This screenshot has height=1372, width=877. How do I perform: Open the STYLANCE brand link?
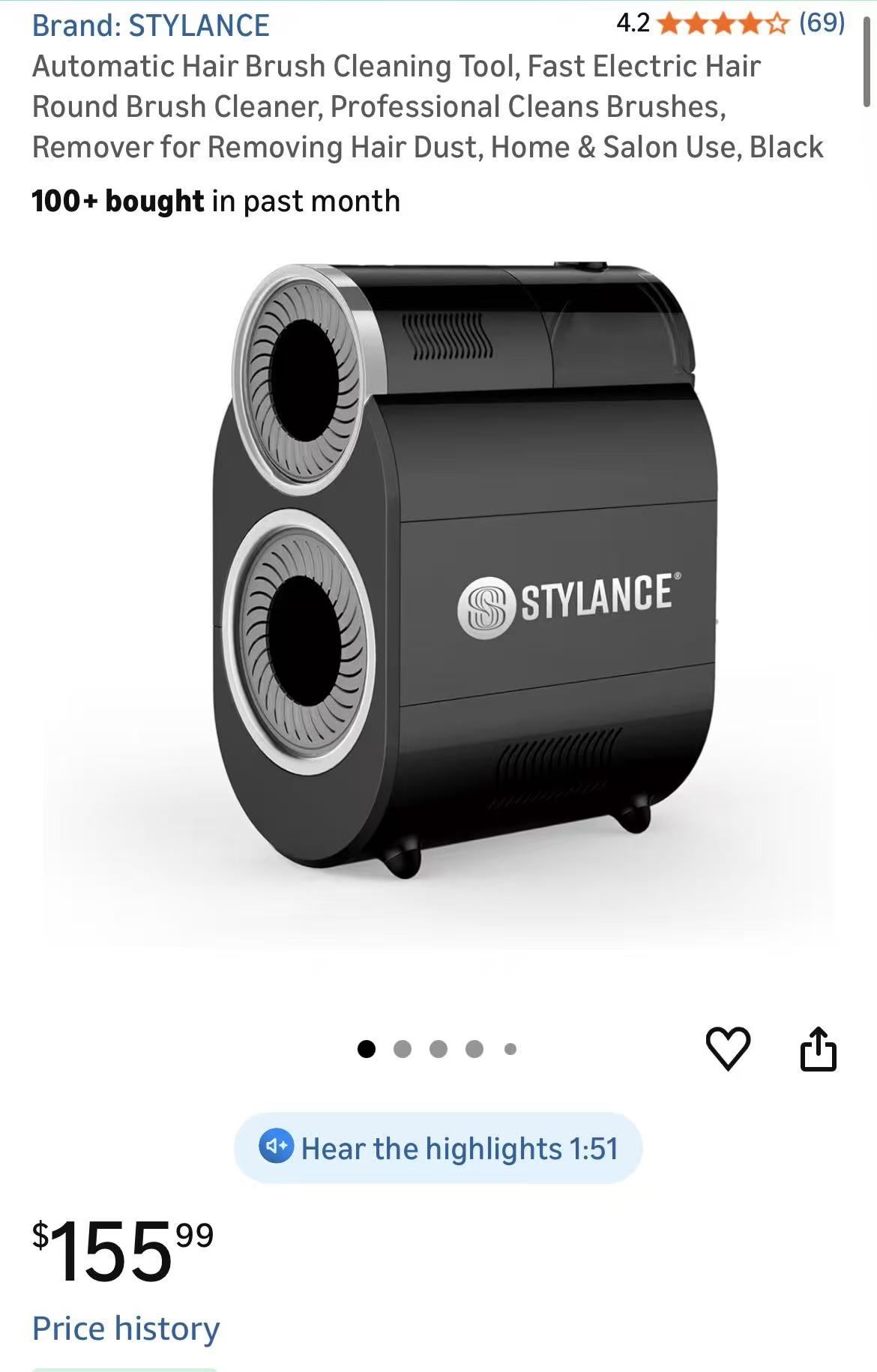[151, 25]
